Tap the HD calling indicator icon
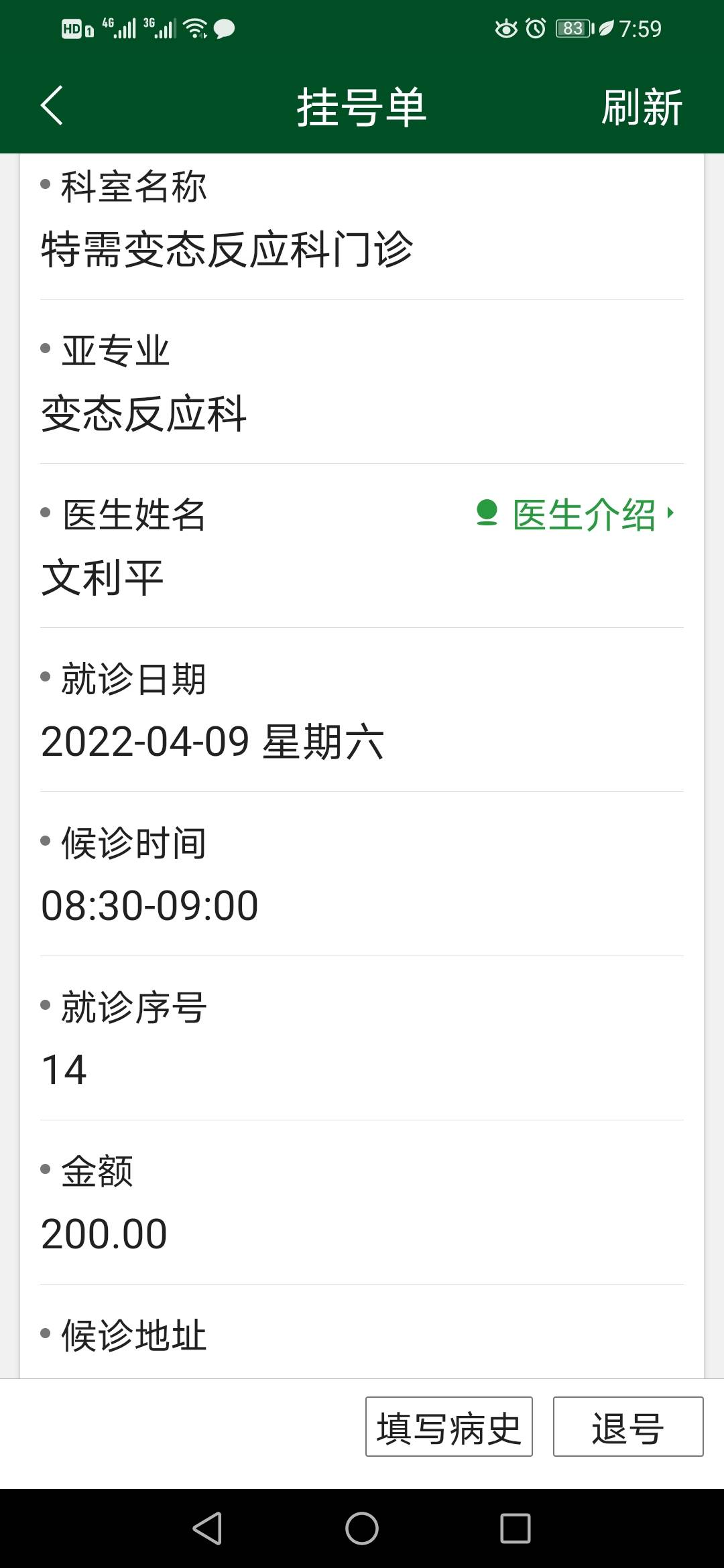The height and width of the screenshot is (1568, 724). (74, 28)
